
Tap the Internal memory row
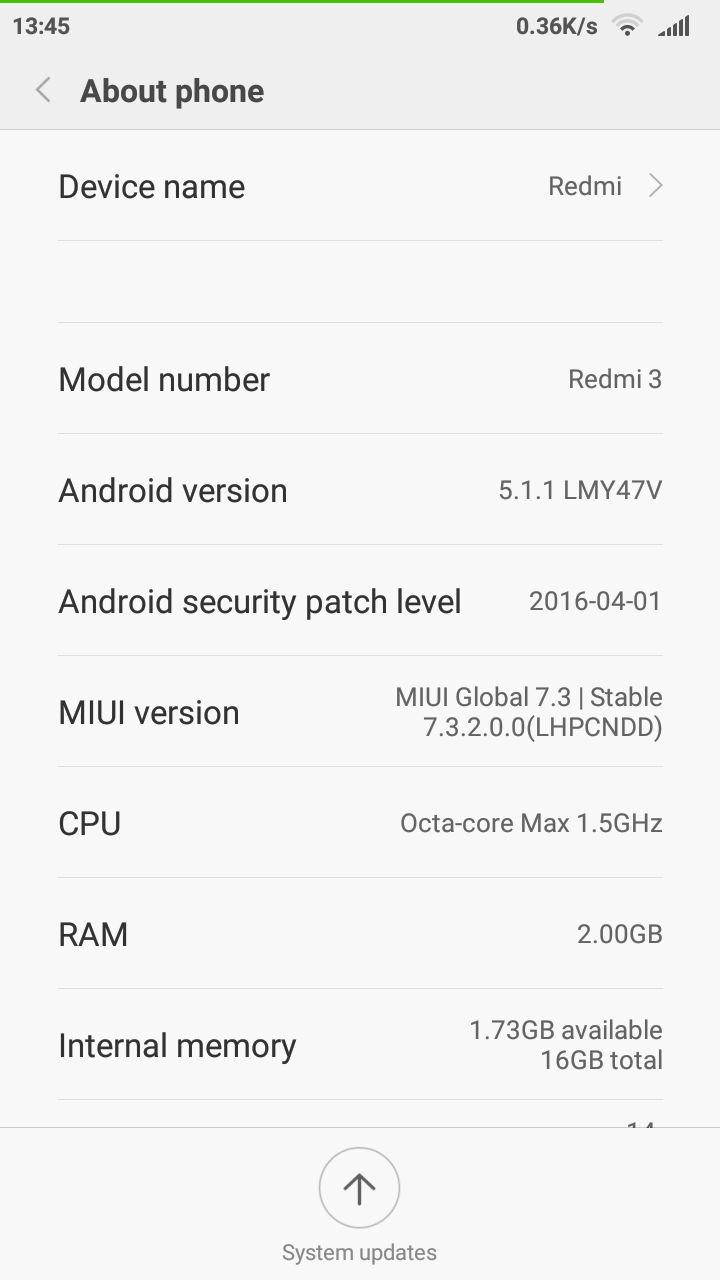click(360, 1045)
